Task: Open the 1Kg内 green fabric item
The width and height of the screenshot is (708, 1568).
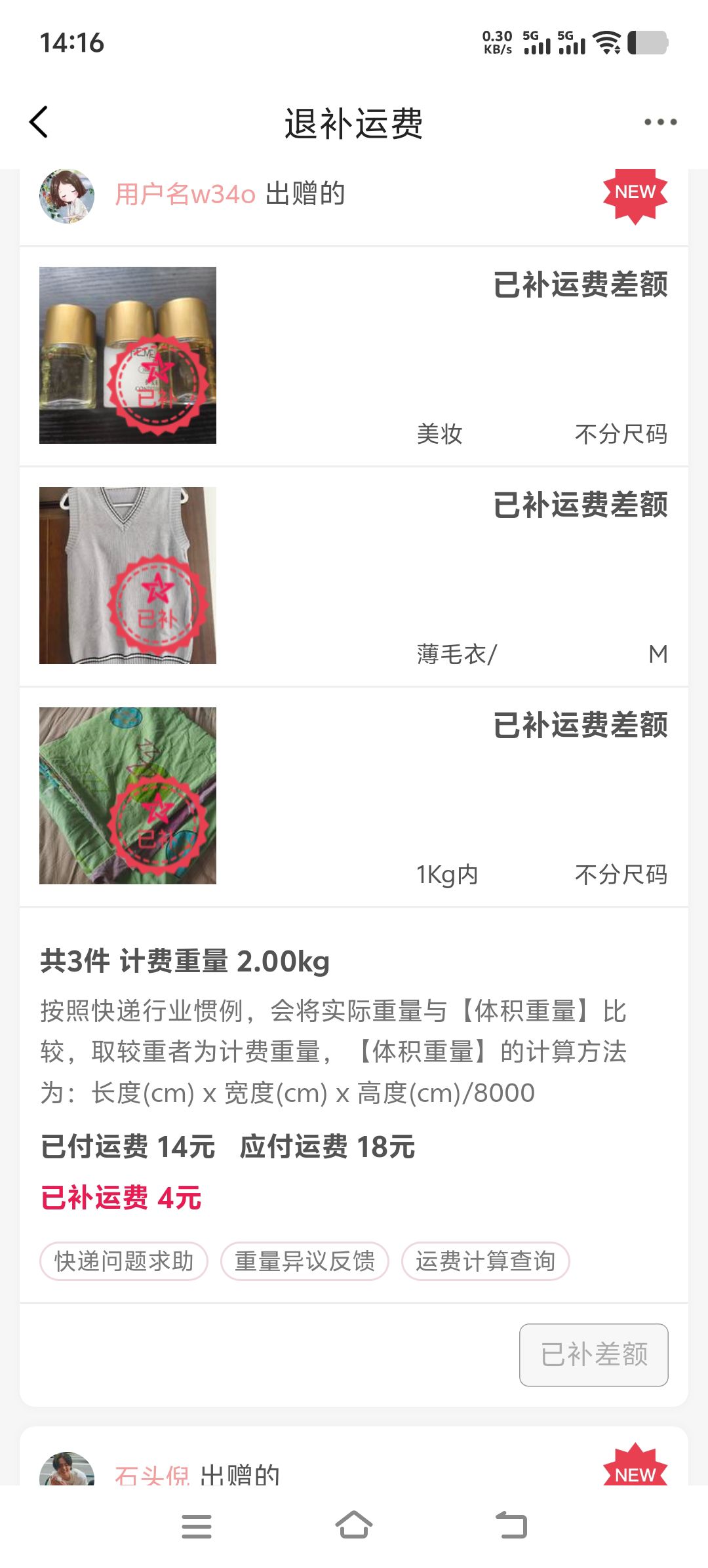Action: [128, 796]
